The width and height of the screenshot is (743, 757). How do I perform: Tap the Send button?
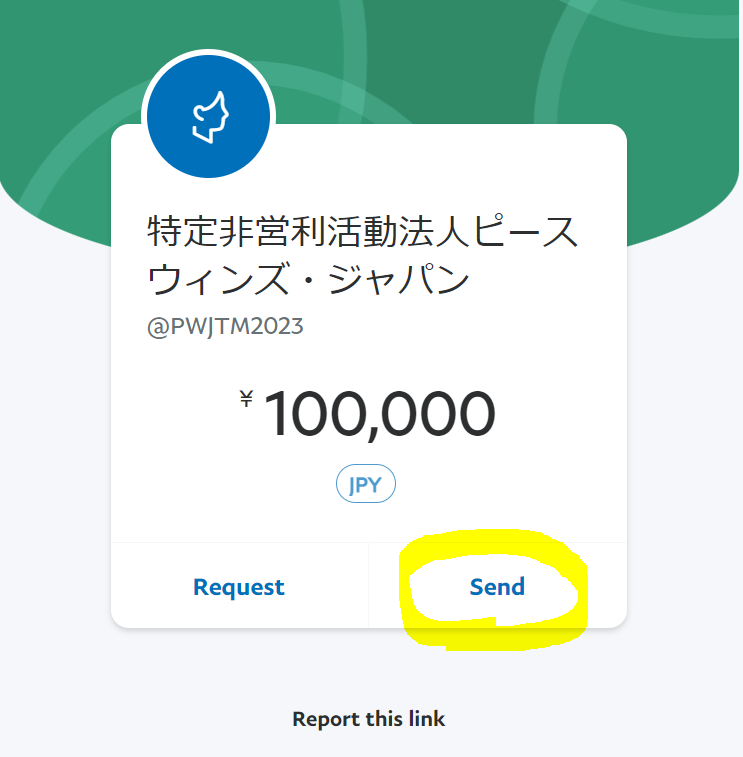(x=497, y=587)
